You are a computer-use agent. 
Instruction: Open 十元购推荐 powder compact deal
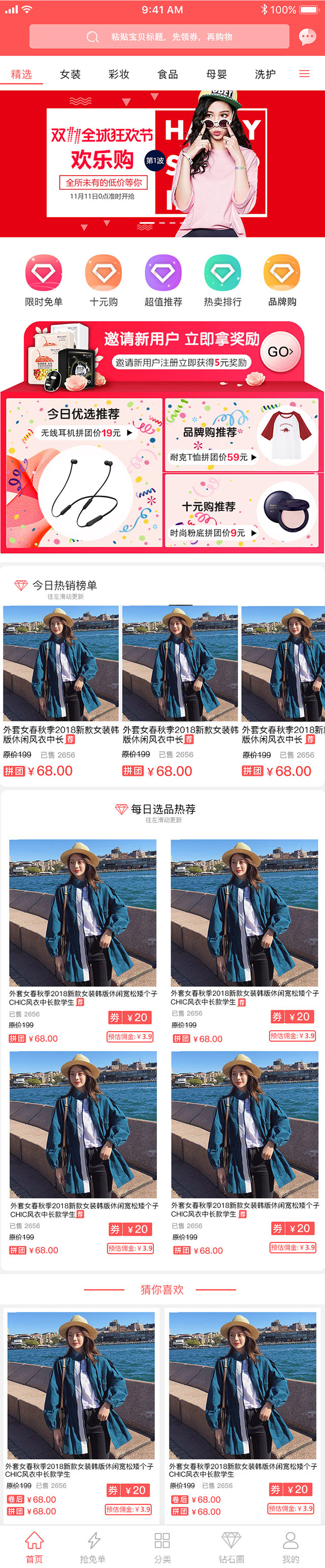(241, 510)
